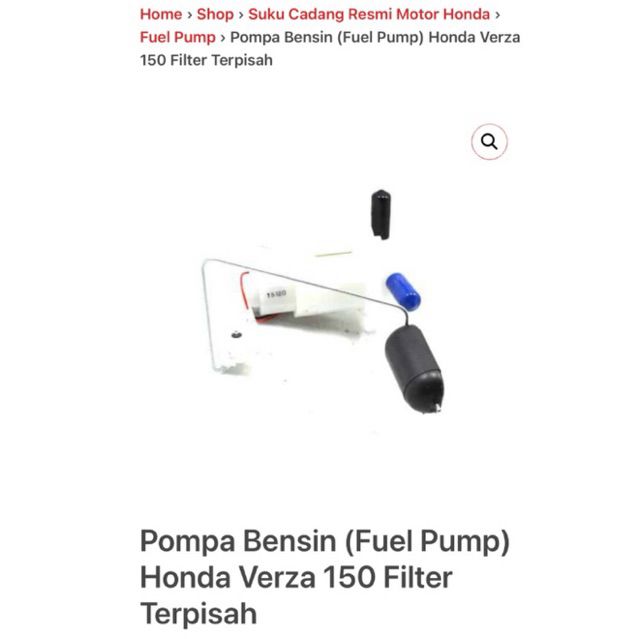Image resolution: width=639 pixels, height=639 pixels.
Task: Zoom the product image with magnifier icon
Action: pos(489,141)
